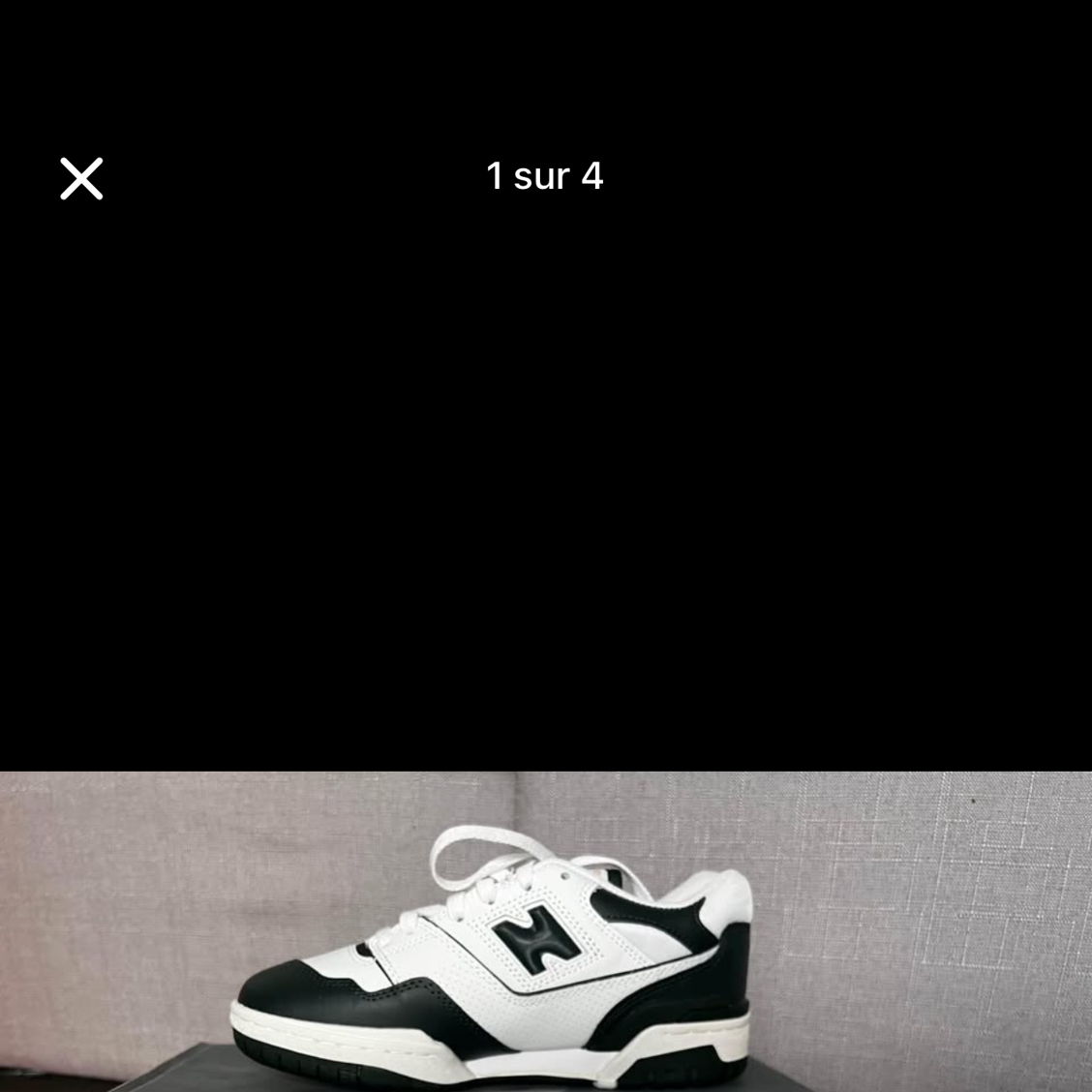Close the photo viewer
The image size is (1092, 1092).
tap(81, 179)
